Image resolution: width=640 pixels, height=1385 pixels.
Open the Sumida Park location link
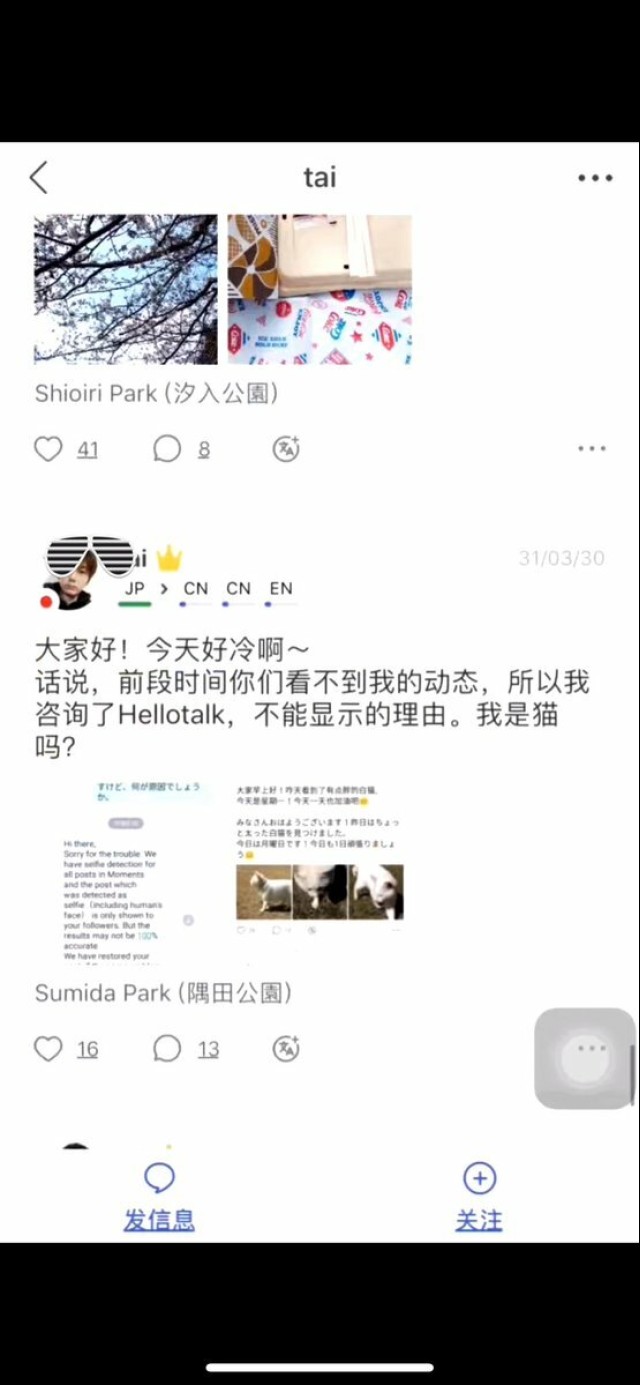tap(163, 993)
